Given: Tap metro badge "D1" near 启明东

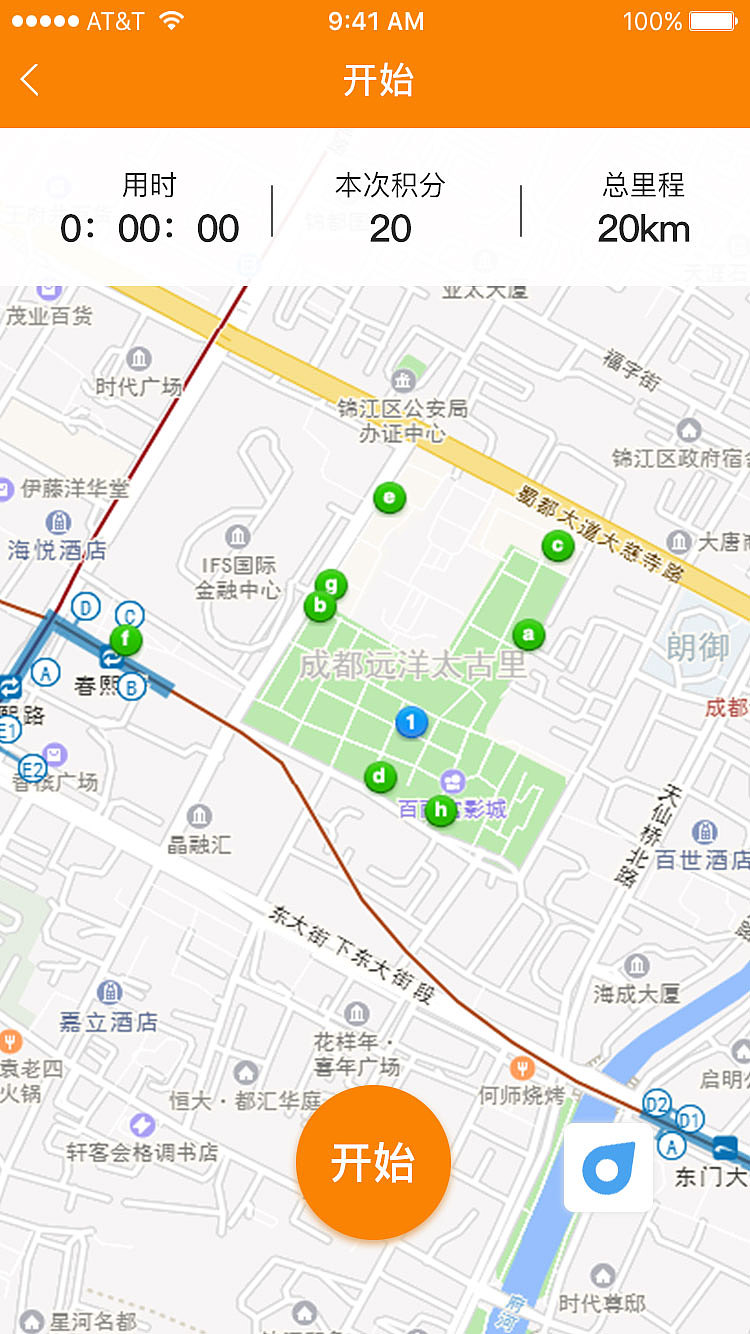Looking at the screenshot, I should pyautogui.click(x=689, y=1120).
